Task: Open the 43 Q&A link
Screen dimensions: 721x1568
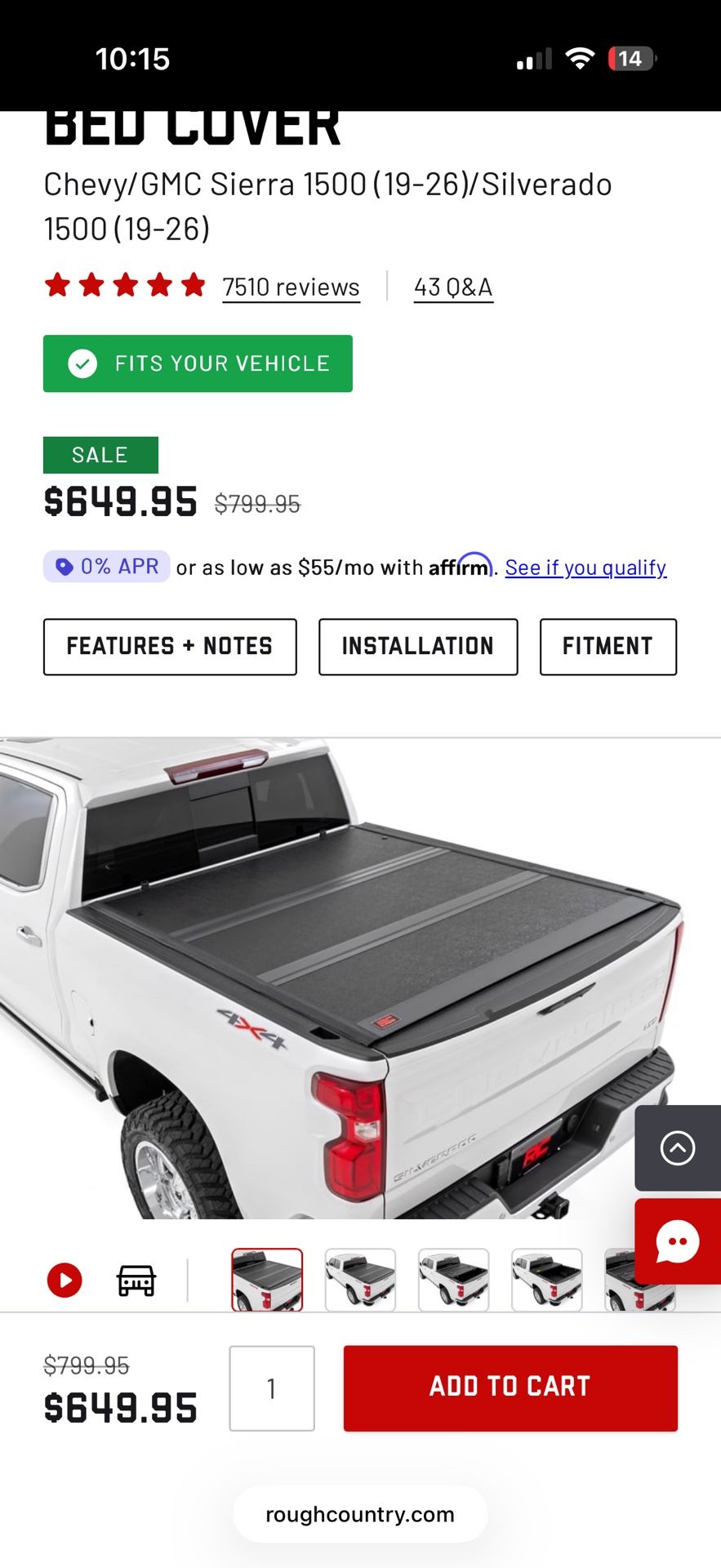Action: 453,287
